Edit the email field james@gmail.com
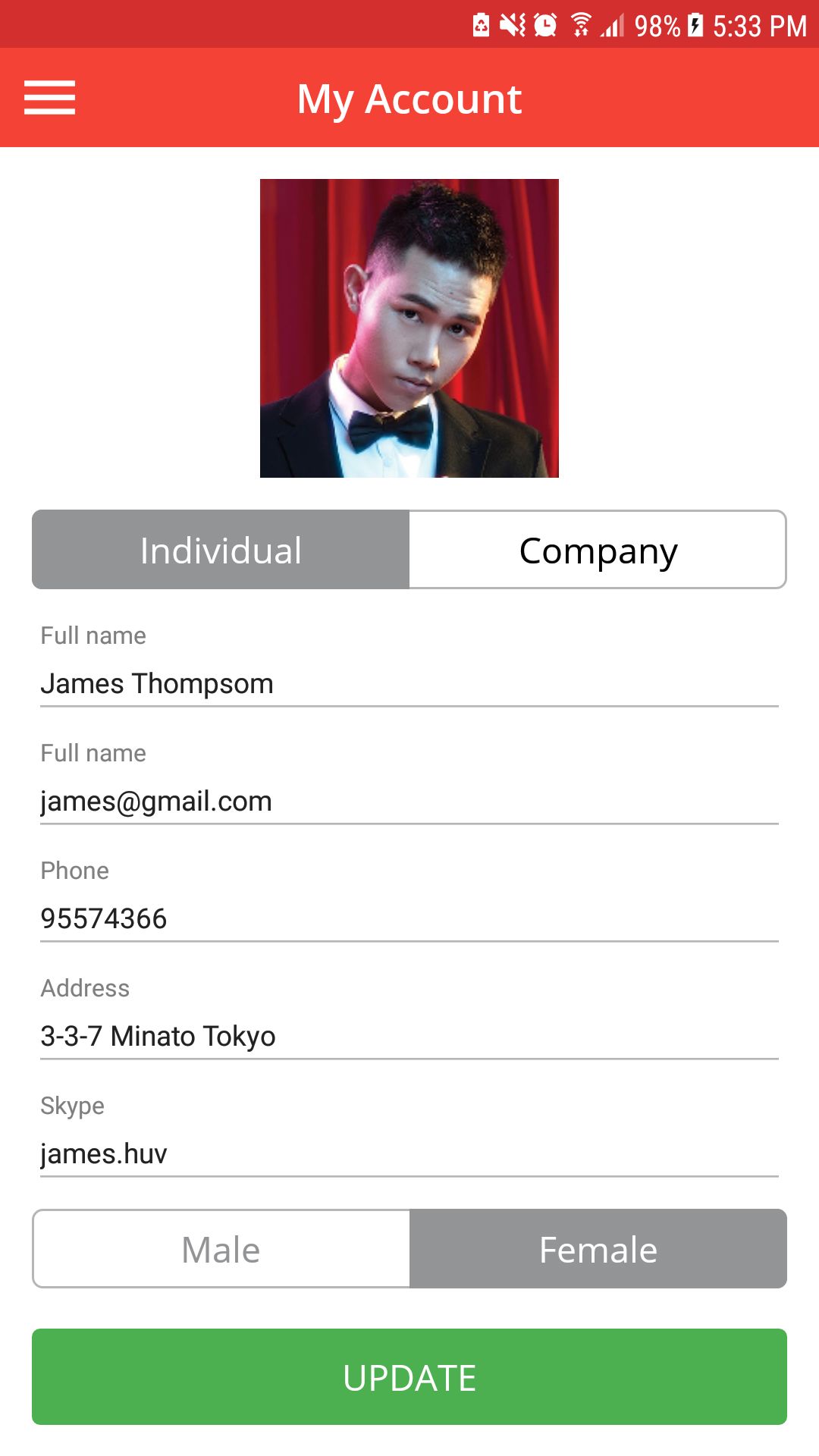The width and height of the screenshot is (819, 1456). (x=409, y=802)
